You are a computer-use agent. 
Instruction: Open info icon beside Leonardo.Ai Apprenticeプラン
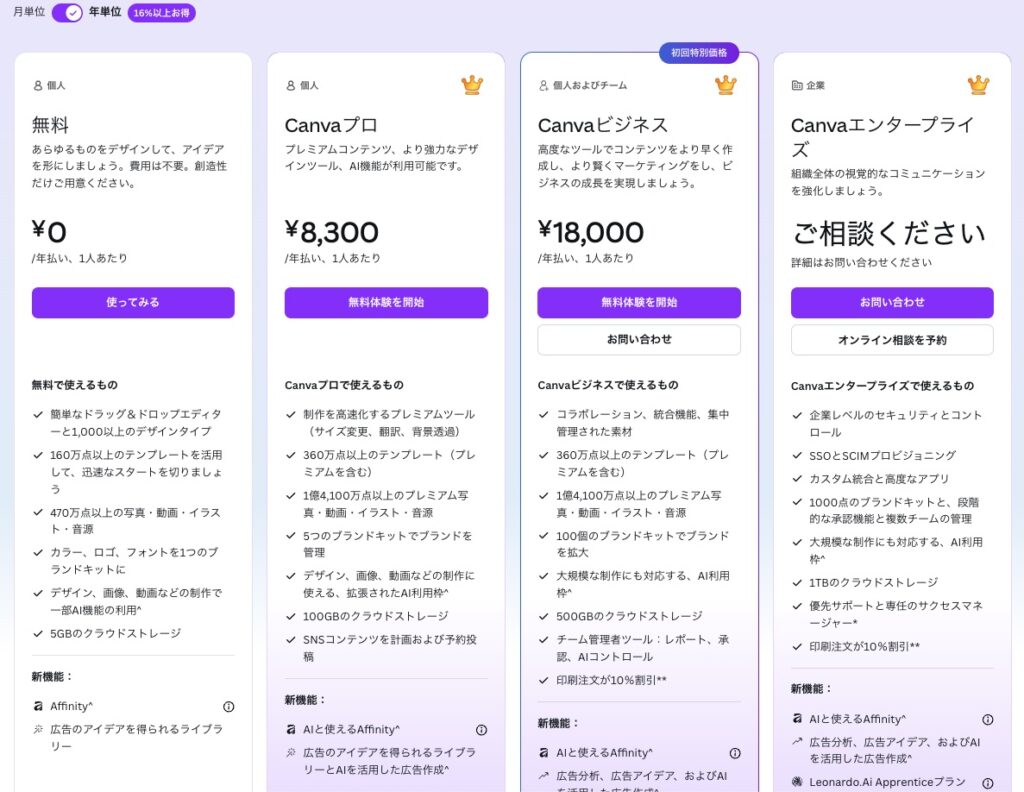[x=988, y=783]
